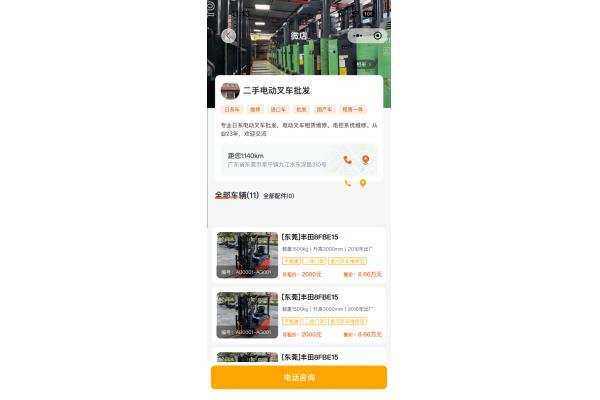This screenshot has width=600, height=400.
Task: Open the mini-program more options menu
Action: point(357,36)
